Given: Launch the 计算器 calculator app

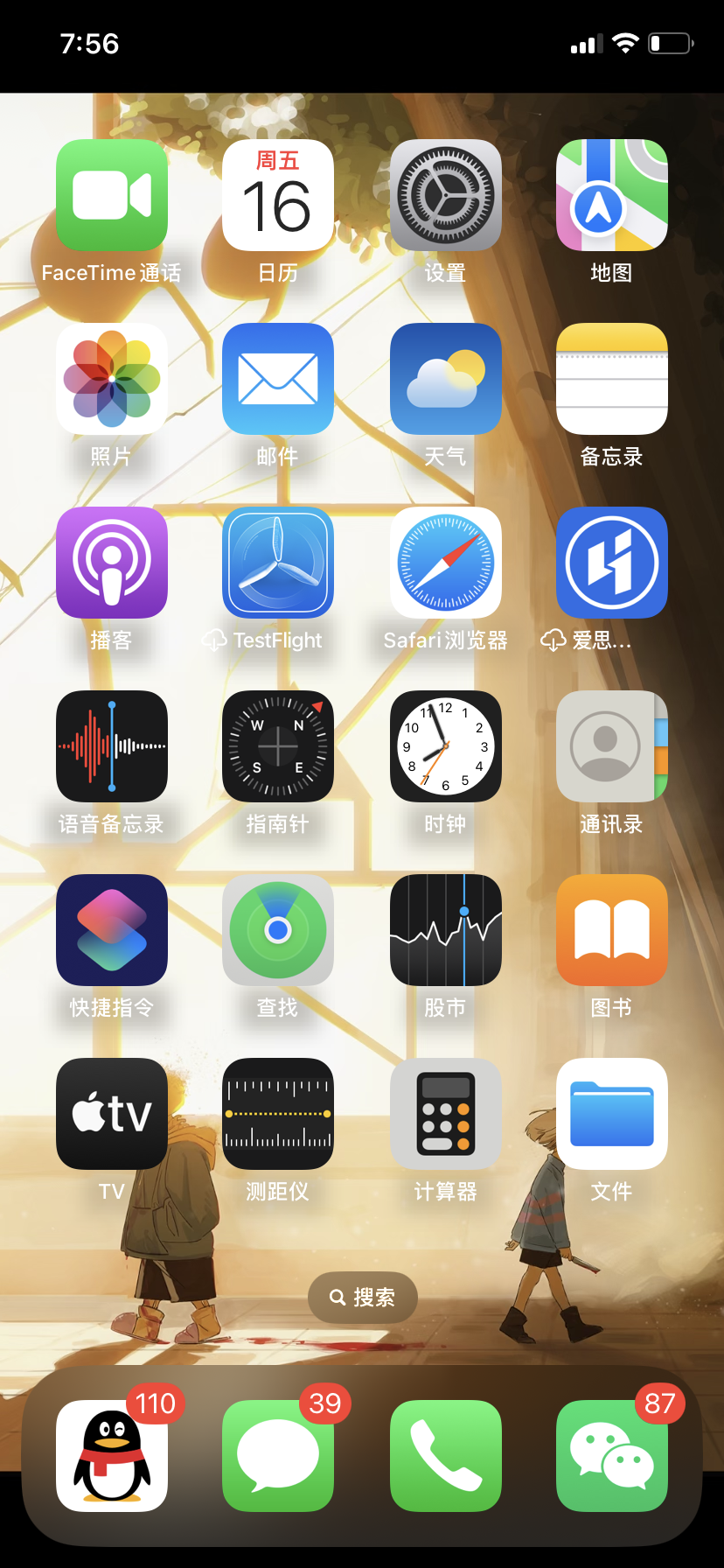Looking at the screenshot, I should (445, 1114).
